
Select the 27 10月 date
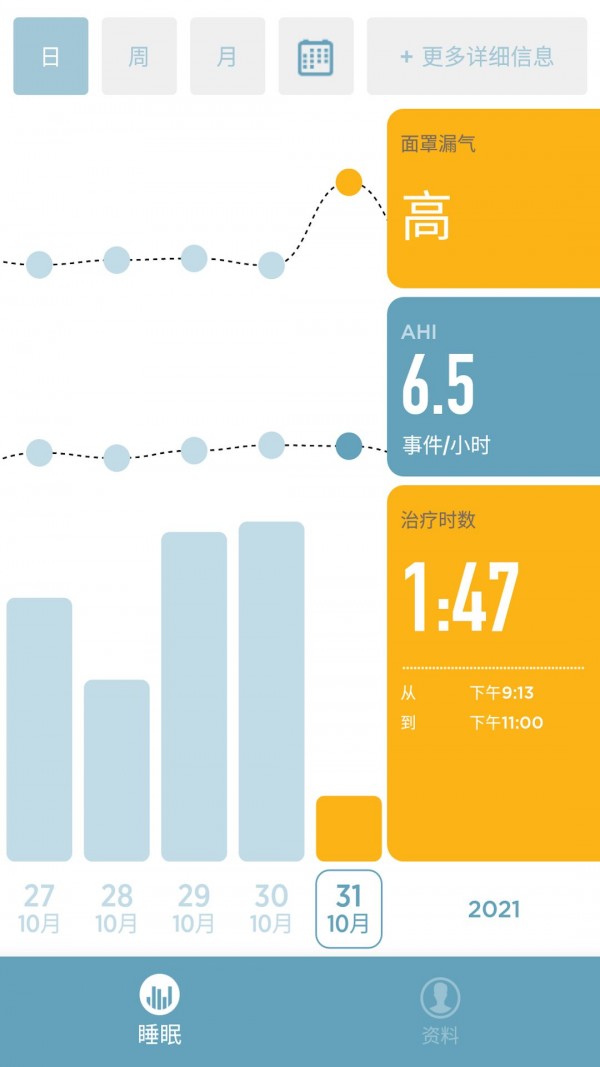click(39, 908)
